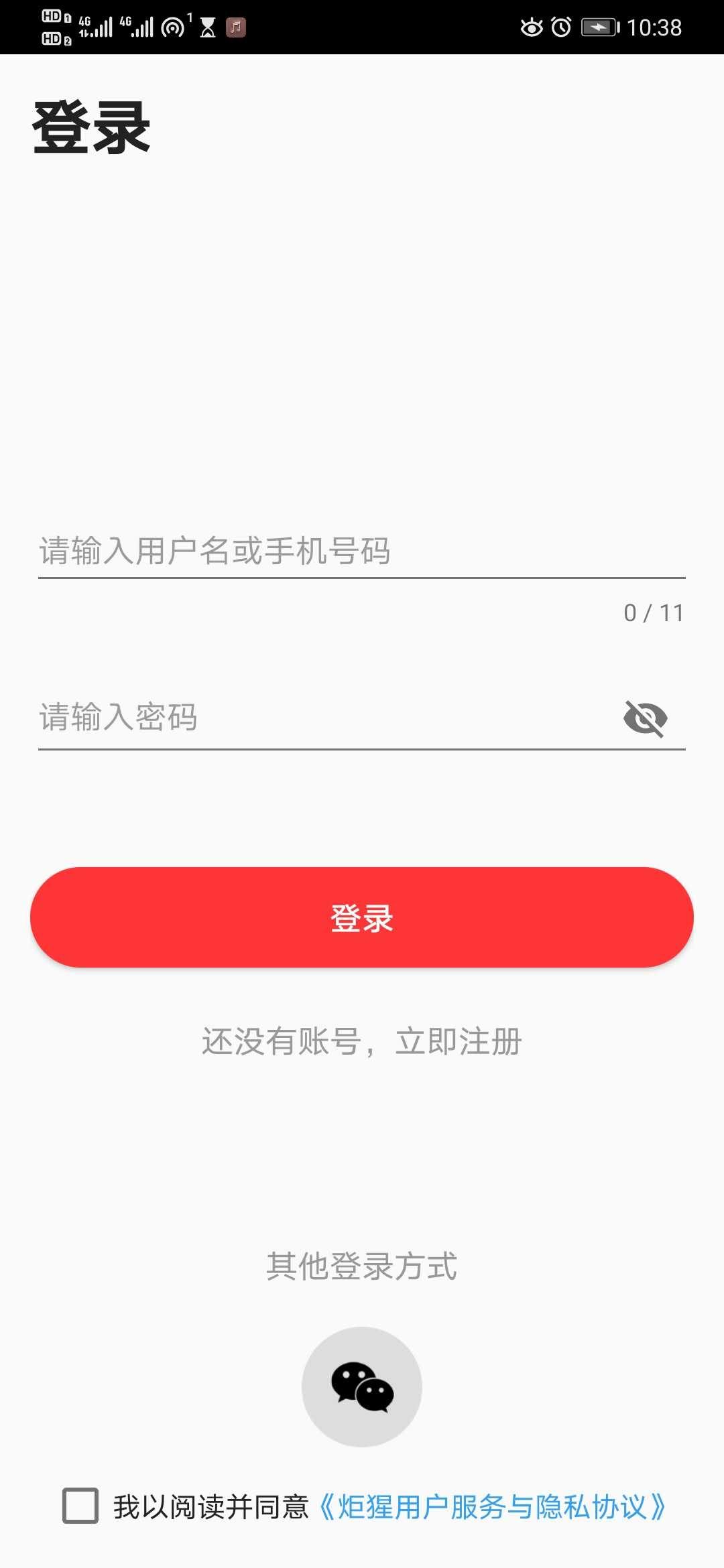The width and height of the screenshot is (724, 1568).
Task: Click the music playback status icon
Action: coord(235,27)
